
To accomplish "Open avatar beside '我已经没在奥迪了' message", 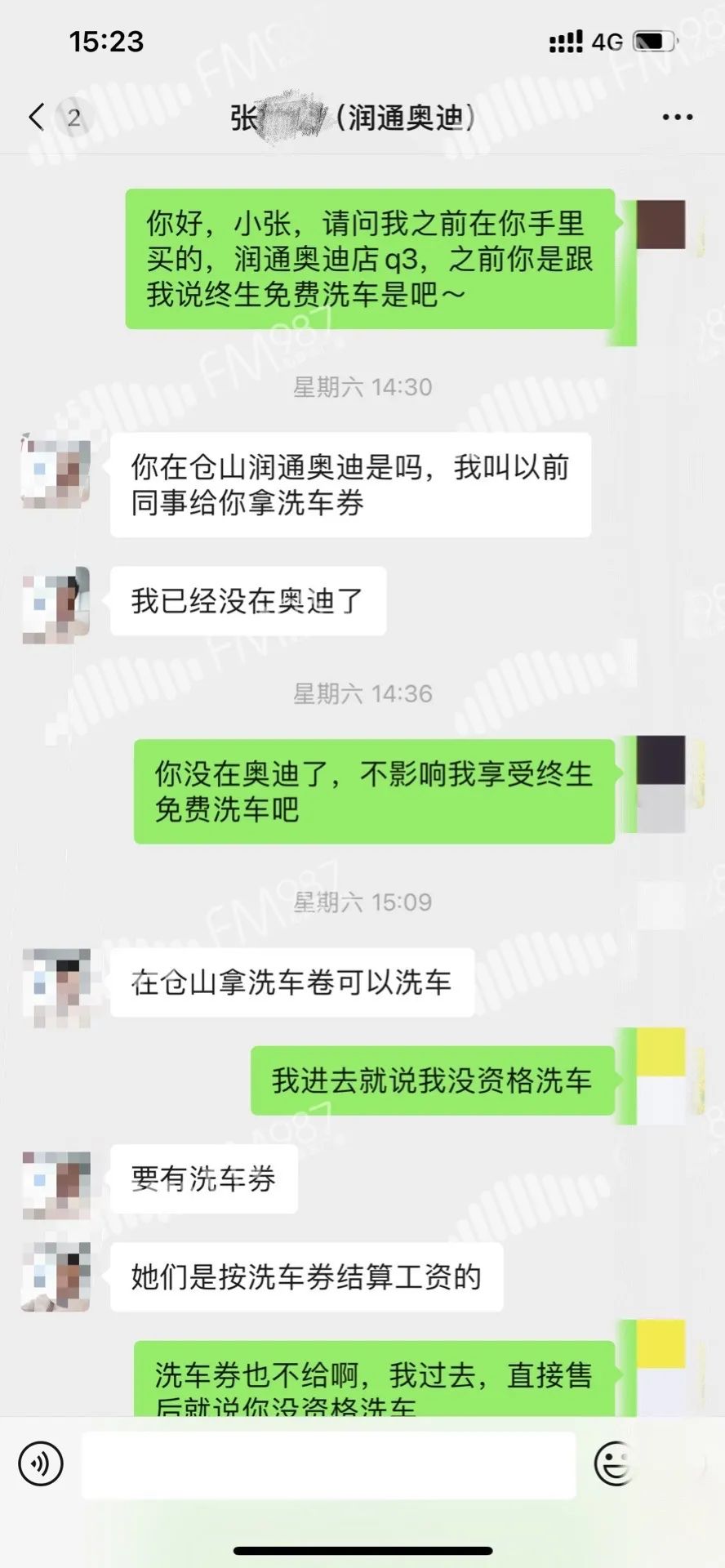I will (x=56, y=604).
